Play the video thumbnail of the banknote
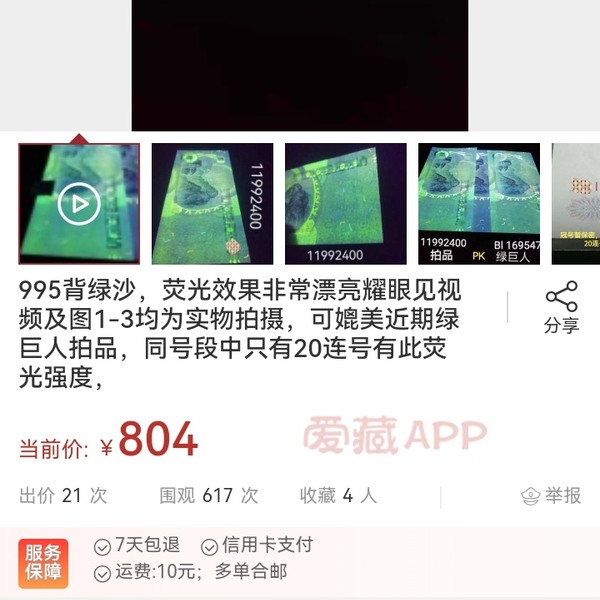The width and height of the screenshot is (600, 600). coord(78,204)
